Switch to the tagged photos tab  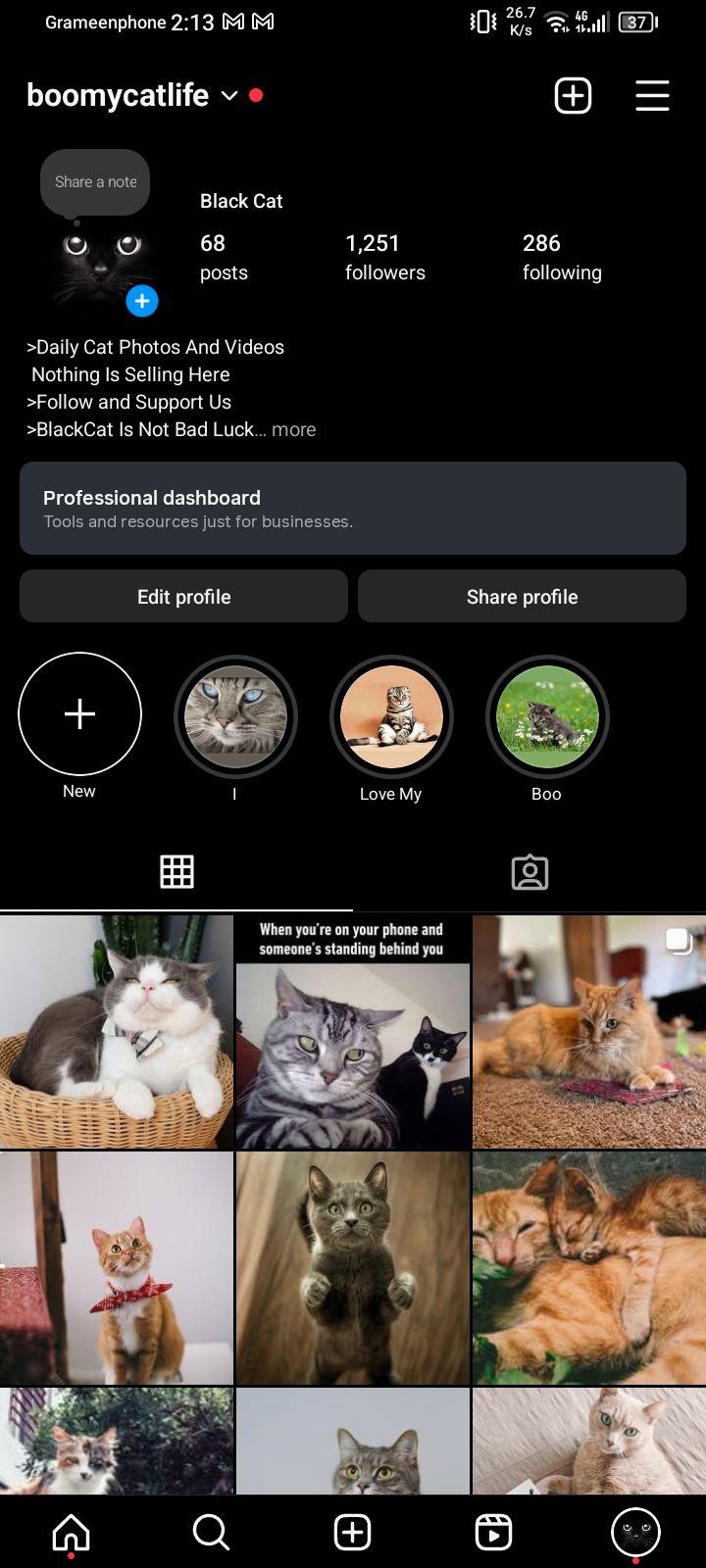529,871
